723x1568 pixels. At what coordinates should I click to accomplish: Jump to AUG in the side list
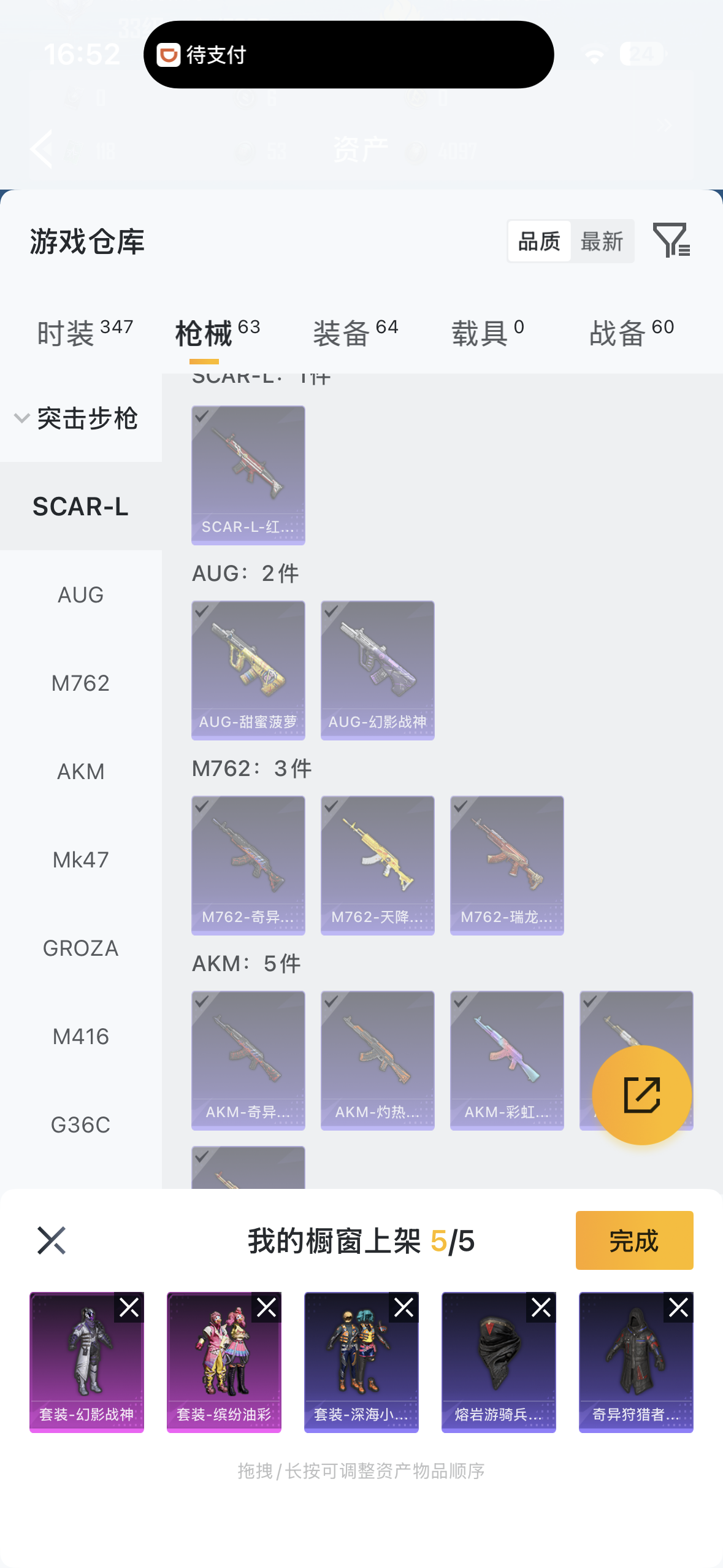click(80, 595)
